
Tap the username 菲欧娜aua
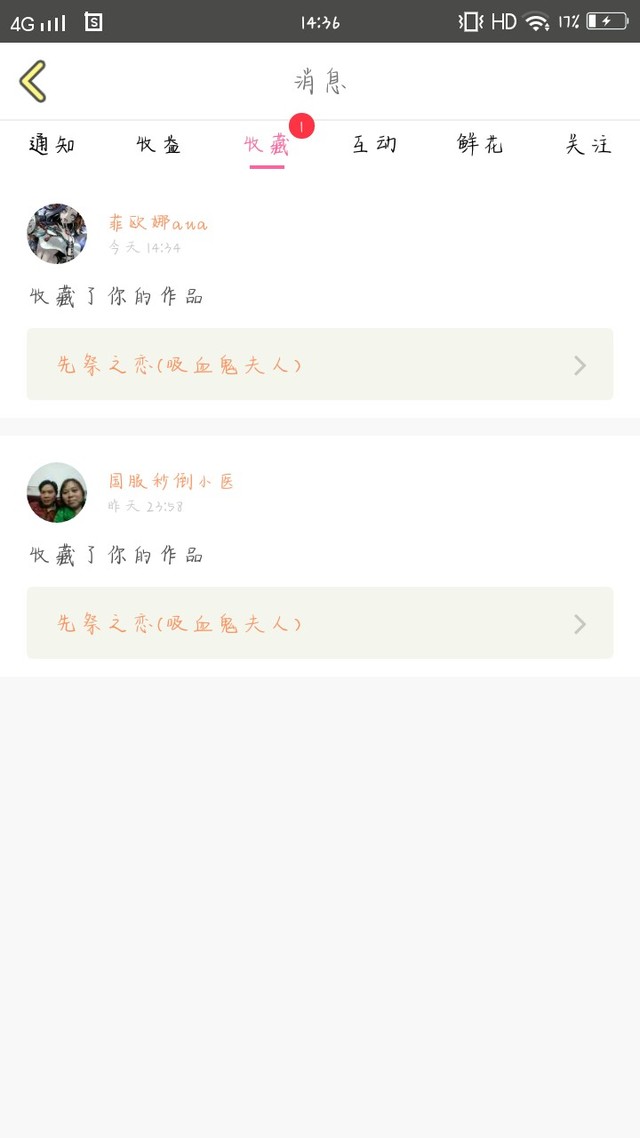158,223
